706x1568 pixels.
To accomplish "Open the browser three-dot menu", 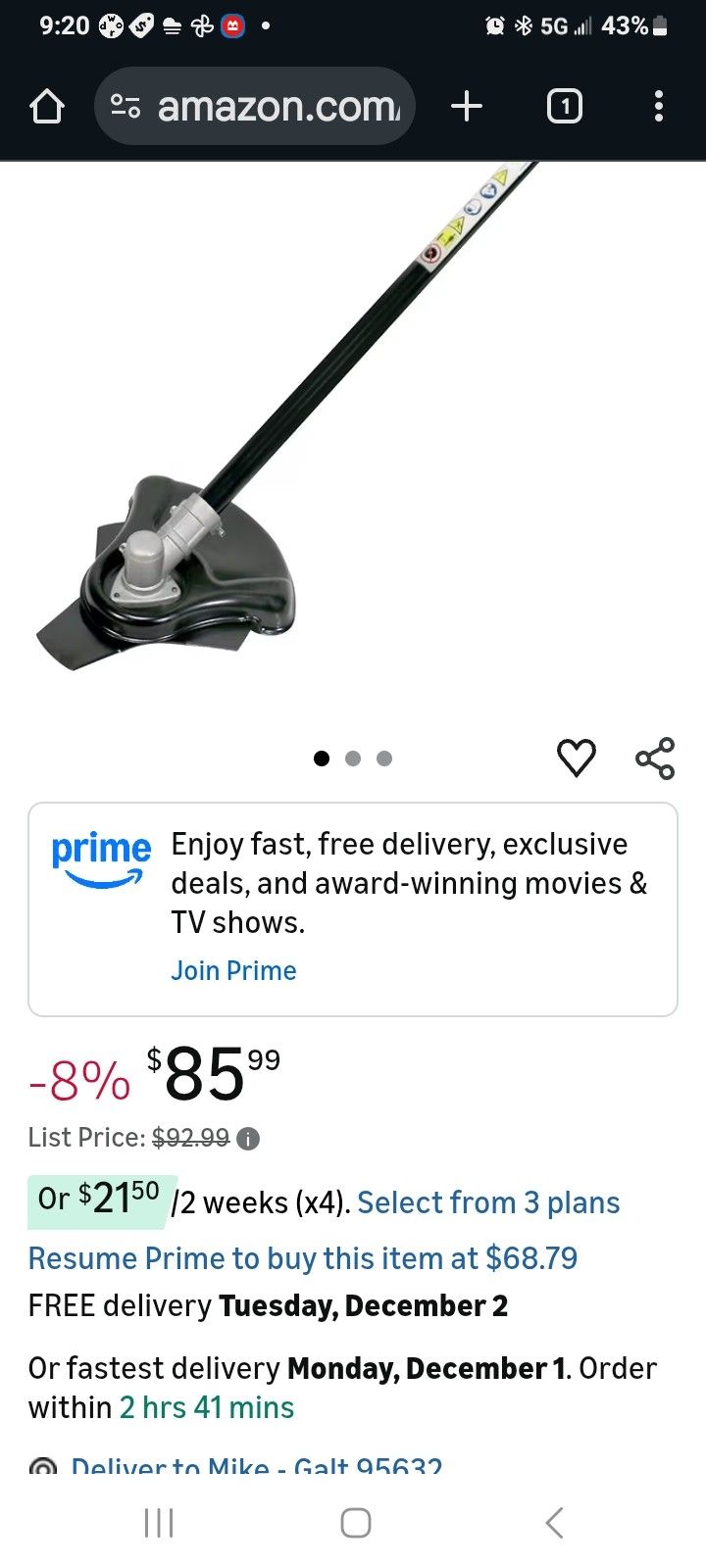I will (x=658, y=106).
